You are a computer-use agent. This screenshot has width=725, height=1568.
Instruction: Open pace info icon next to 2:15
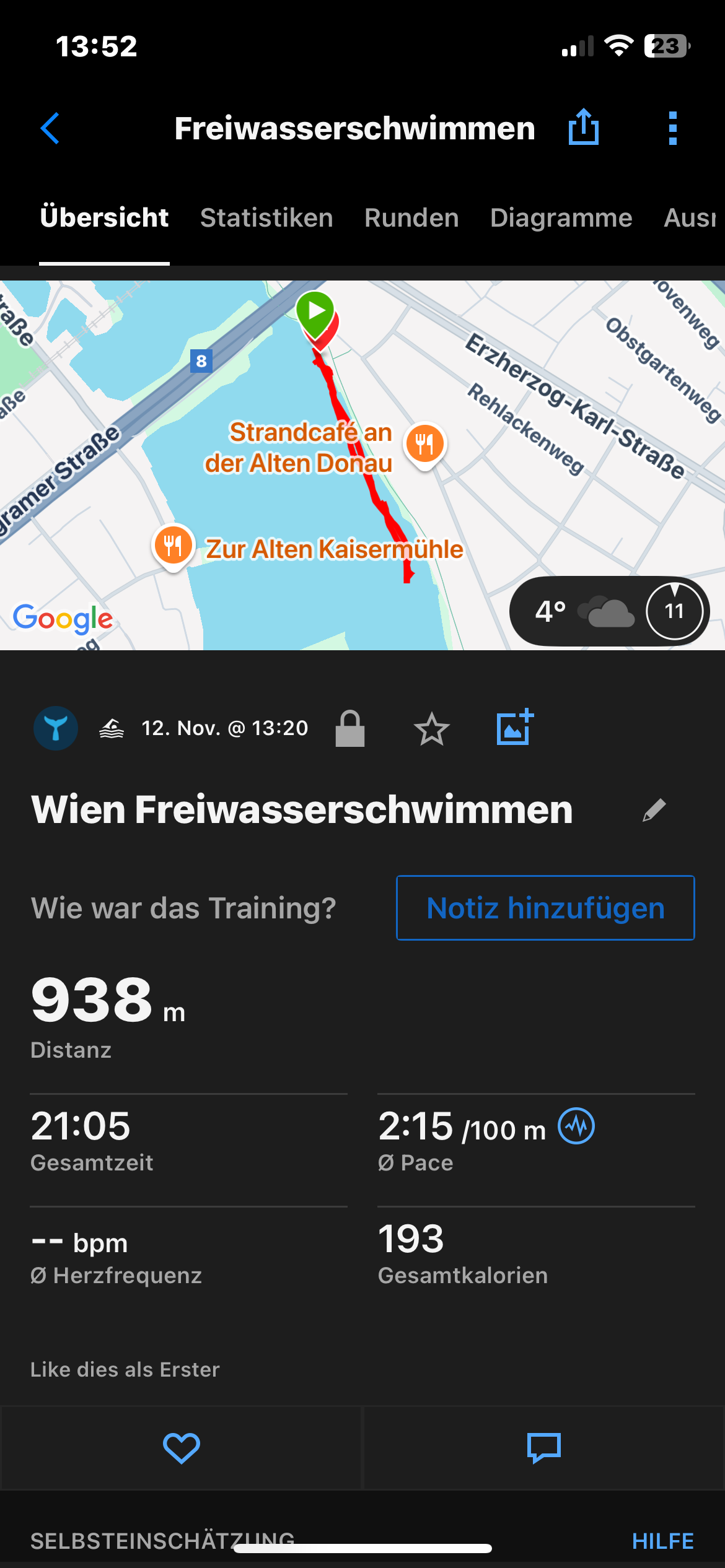576,1126
